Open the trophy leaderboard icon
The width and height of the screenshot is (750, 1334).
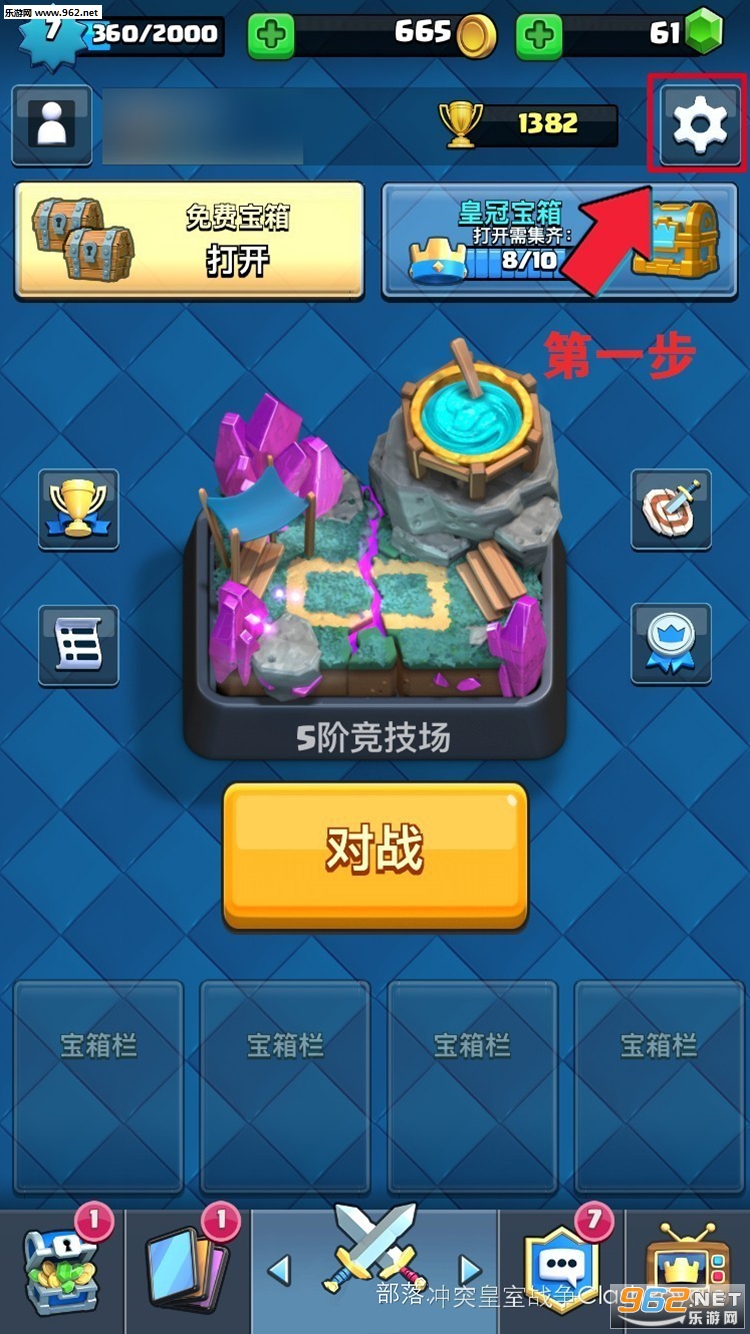[78, 510]
